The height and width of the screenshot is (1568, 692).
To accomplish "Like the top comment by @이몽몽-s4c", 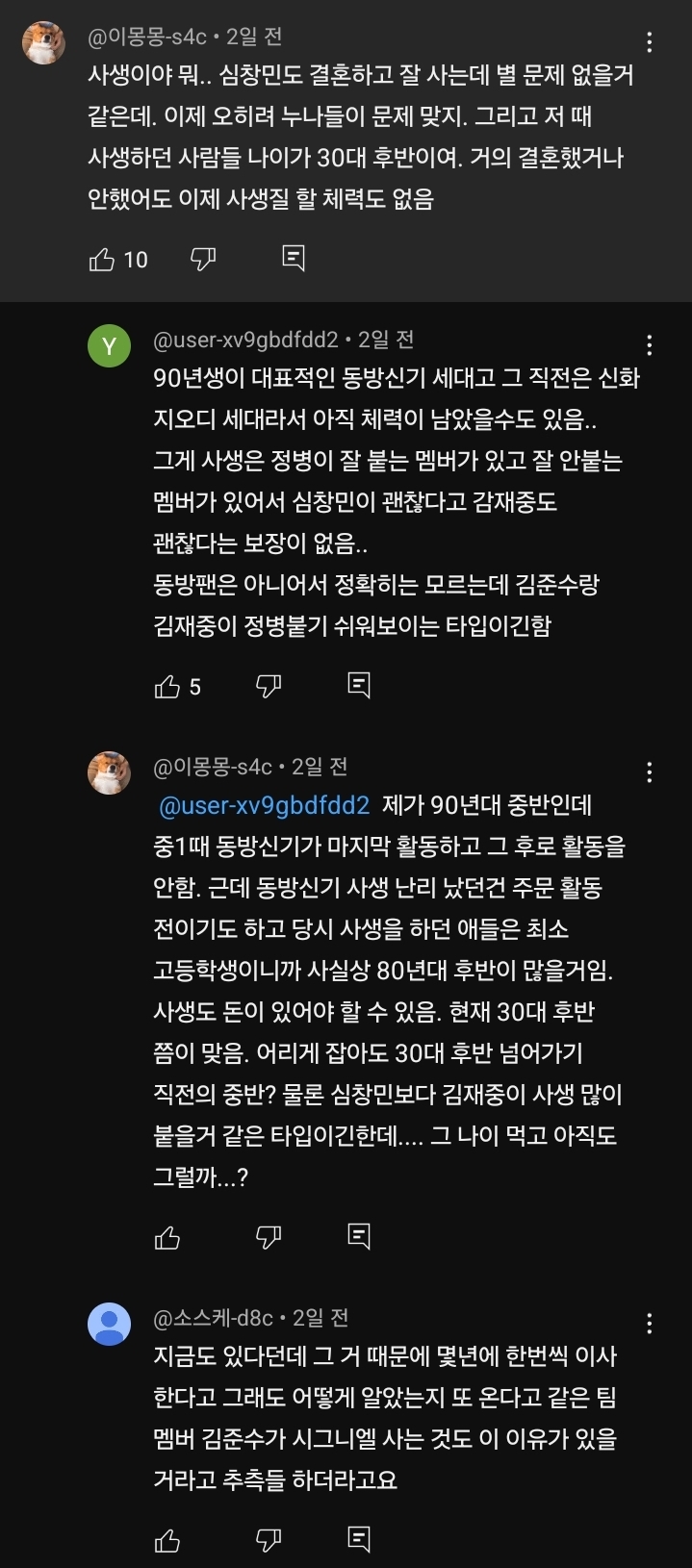I will pyautogui.click(x=102, y=259).
